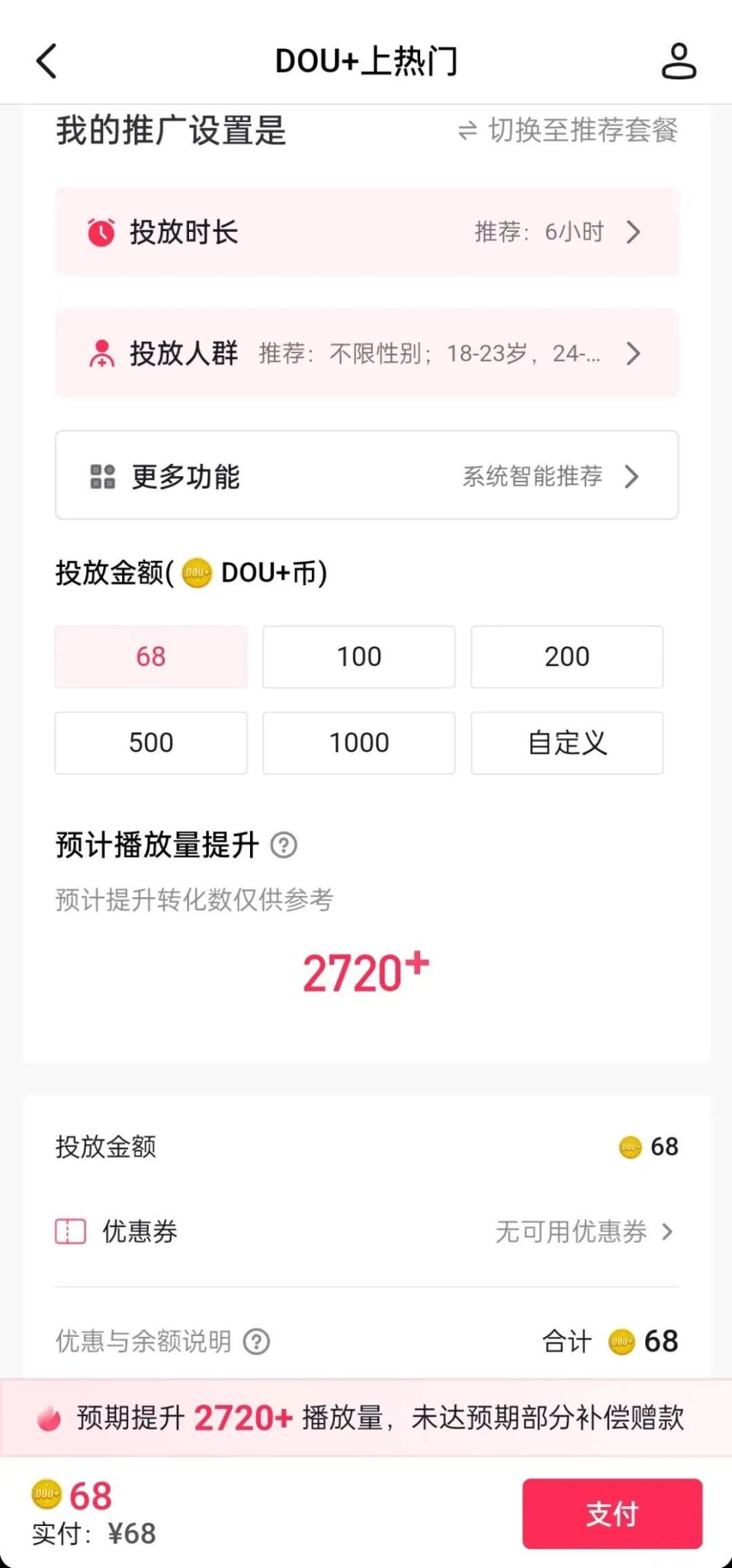
Task: Click the back arrow to exit DOU+
Action: (47, 61)
